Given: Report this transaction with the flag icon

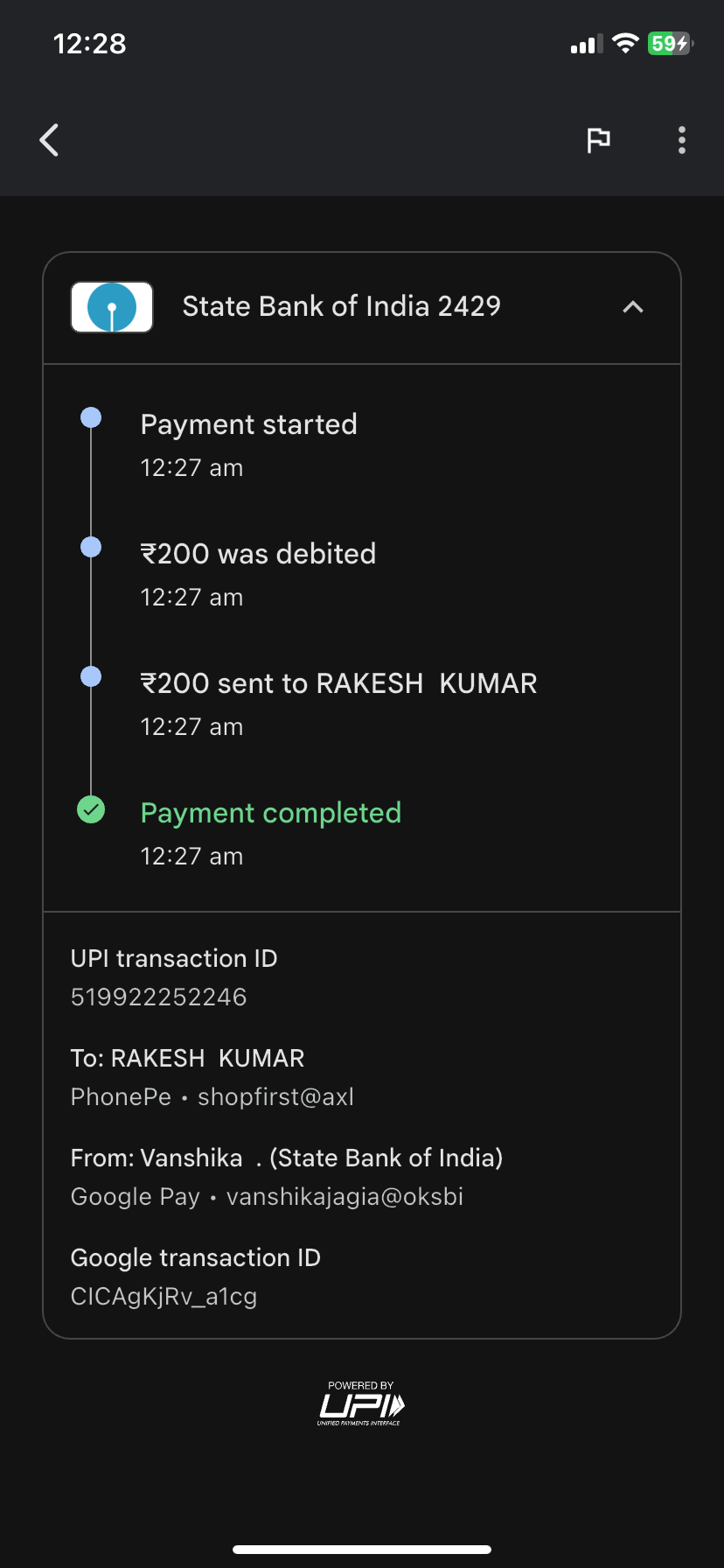Looking at the screenshot, I should point(599,140).
